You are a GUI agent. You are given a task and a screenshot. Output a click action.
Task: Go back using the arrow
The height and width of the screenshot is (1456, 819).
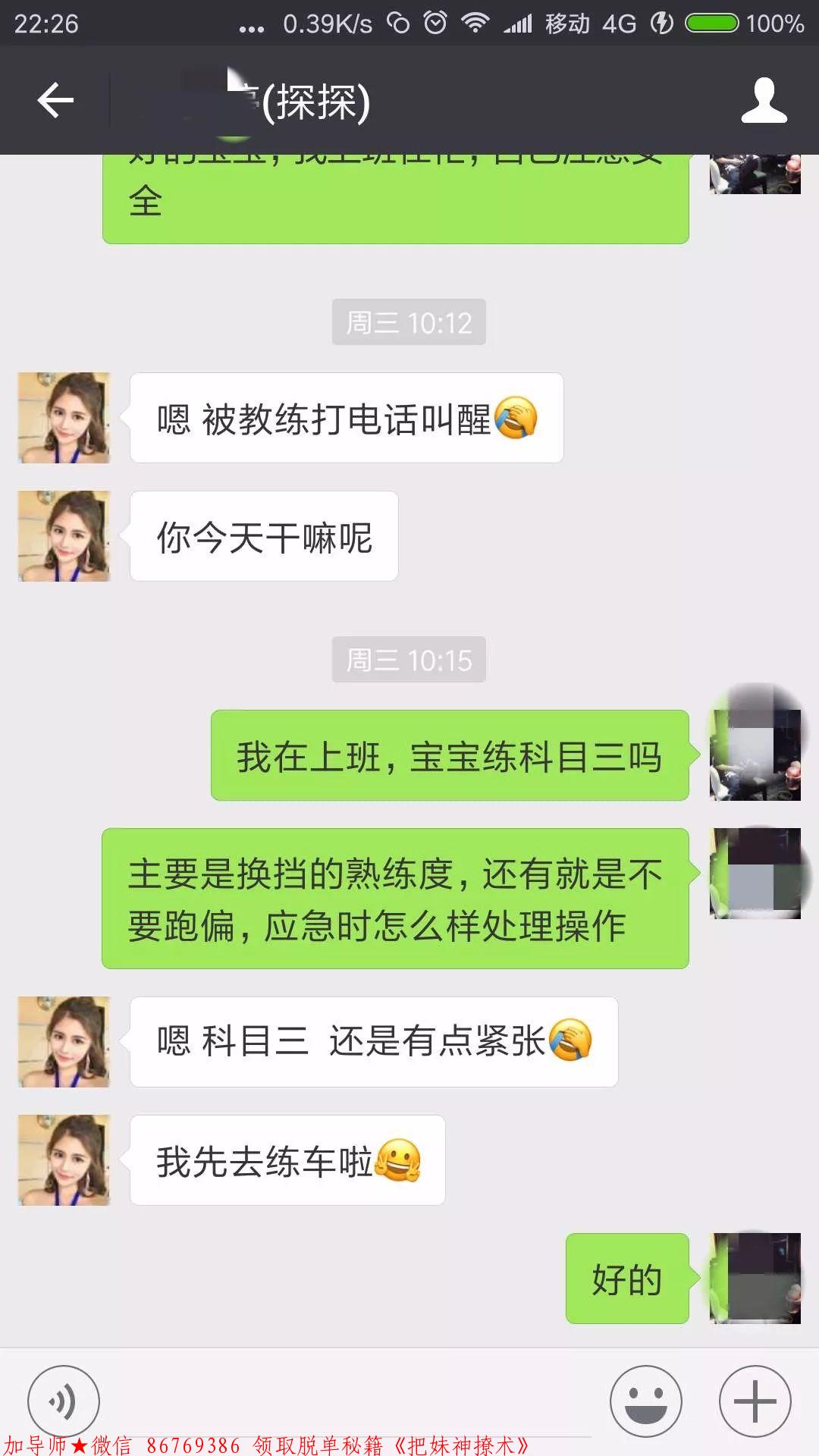pos(56,100)
